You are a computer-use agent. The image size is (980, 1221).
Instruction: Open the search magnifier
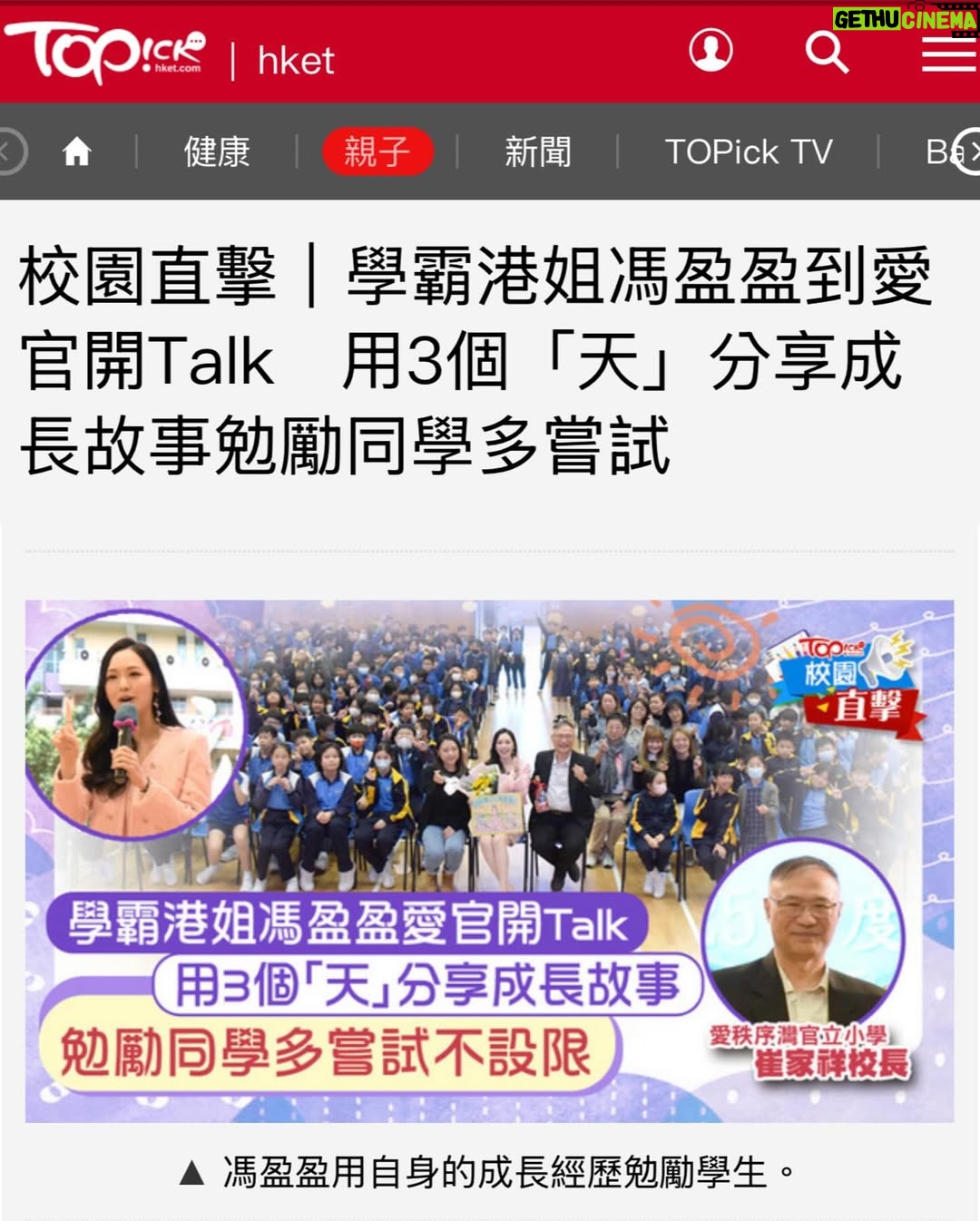826,52
